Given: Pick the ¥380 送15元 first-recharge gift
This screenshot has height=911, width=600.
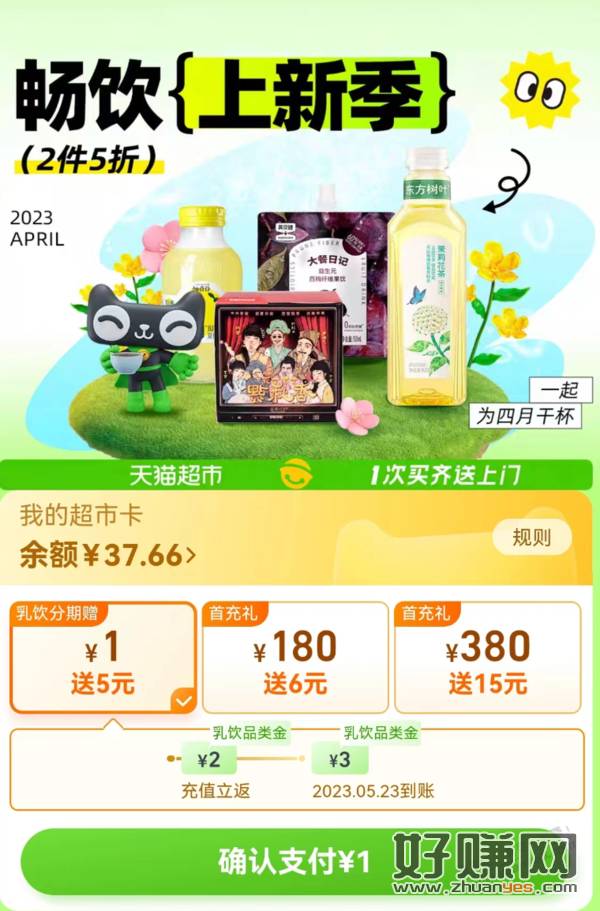Looking at the screenshot, I should click(x=487, y=657).
